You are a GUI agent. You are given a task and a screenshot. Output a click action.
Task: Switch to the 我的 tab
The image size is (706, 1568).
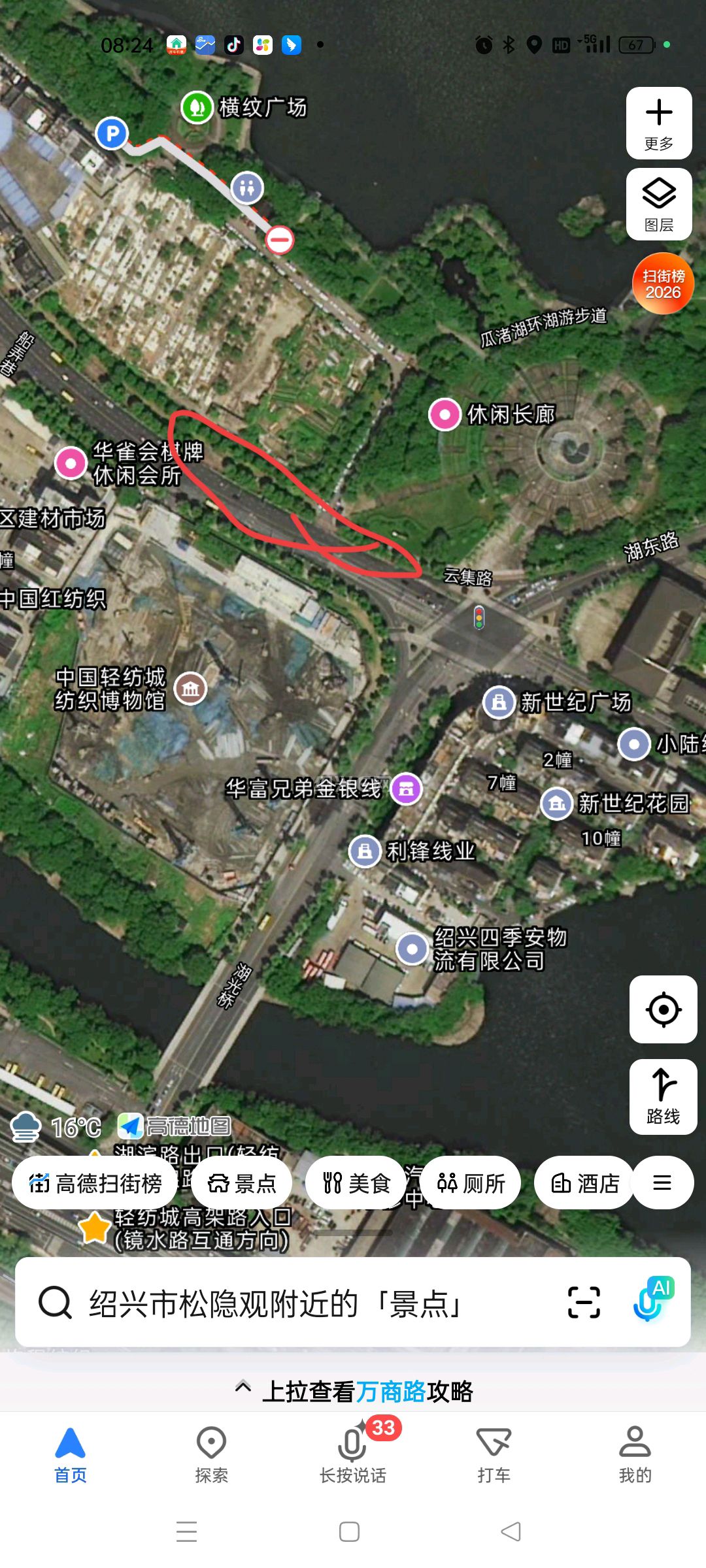pos(635,1455)
